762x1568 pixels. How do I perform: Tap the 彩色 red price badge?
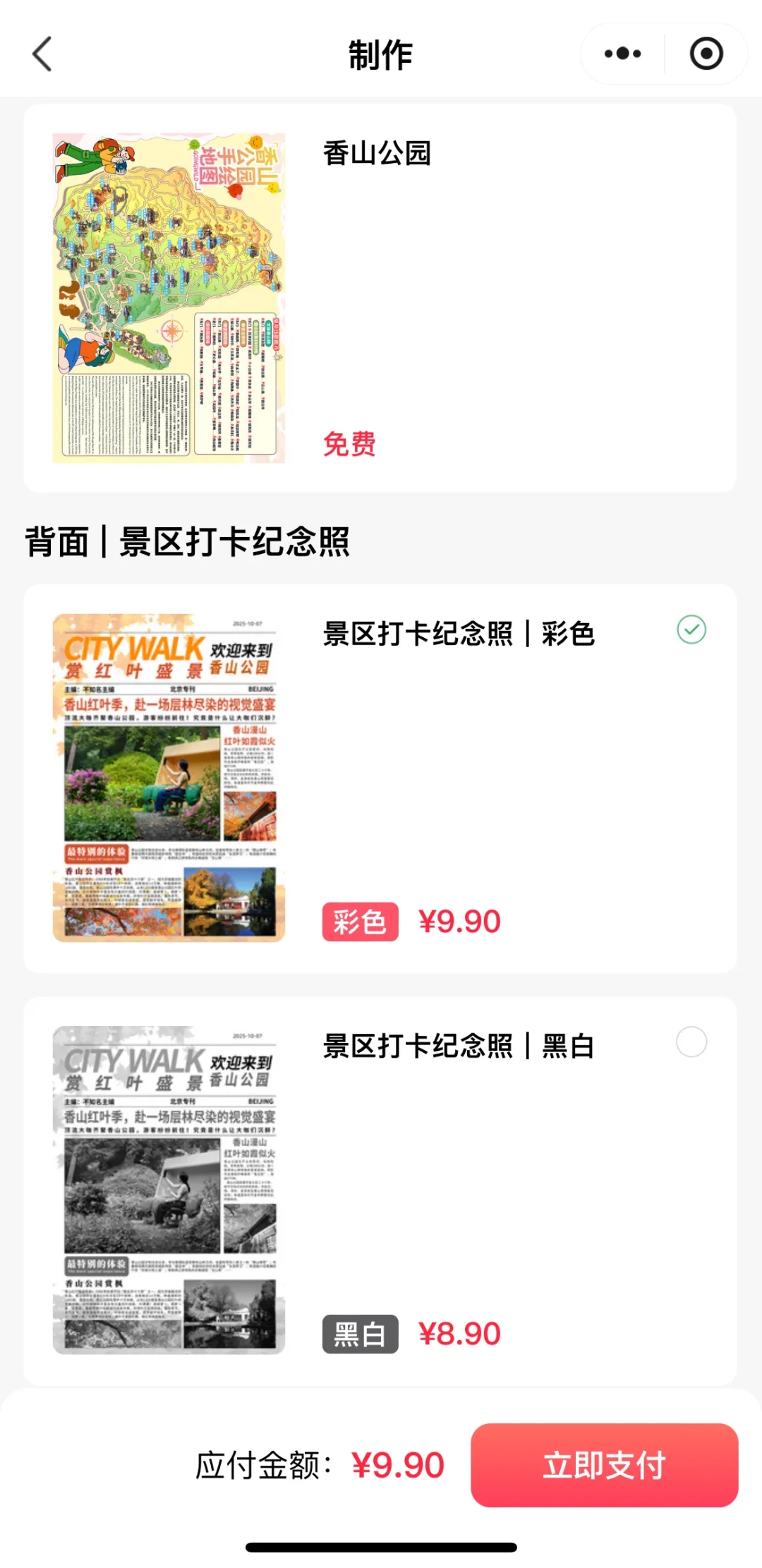coord(359,921)
